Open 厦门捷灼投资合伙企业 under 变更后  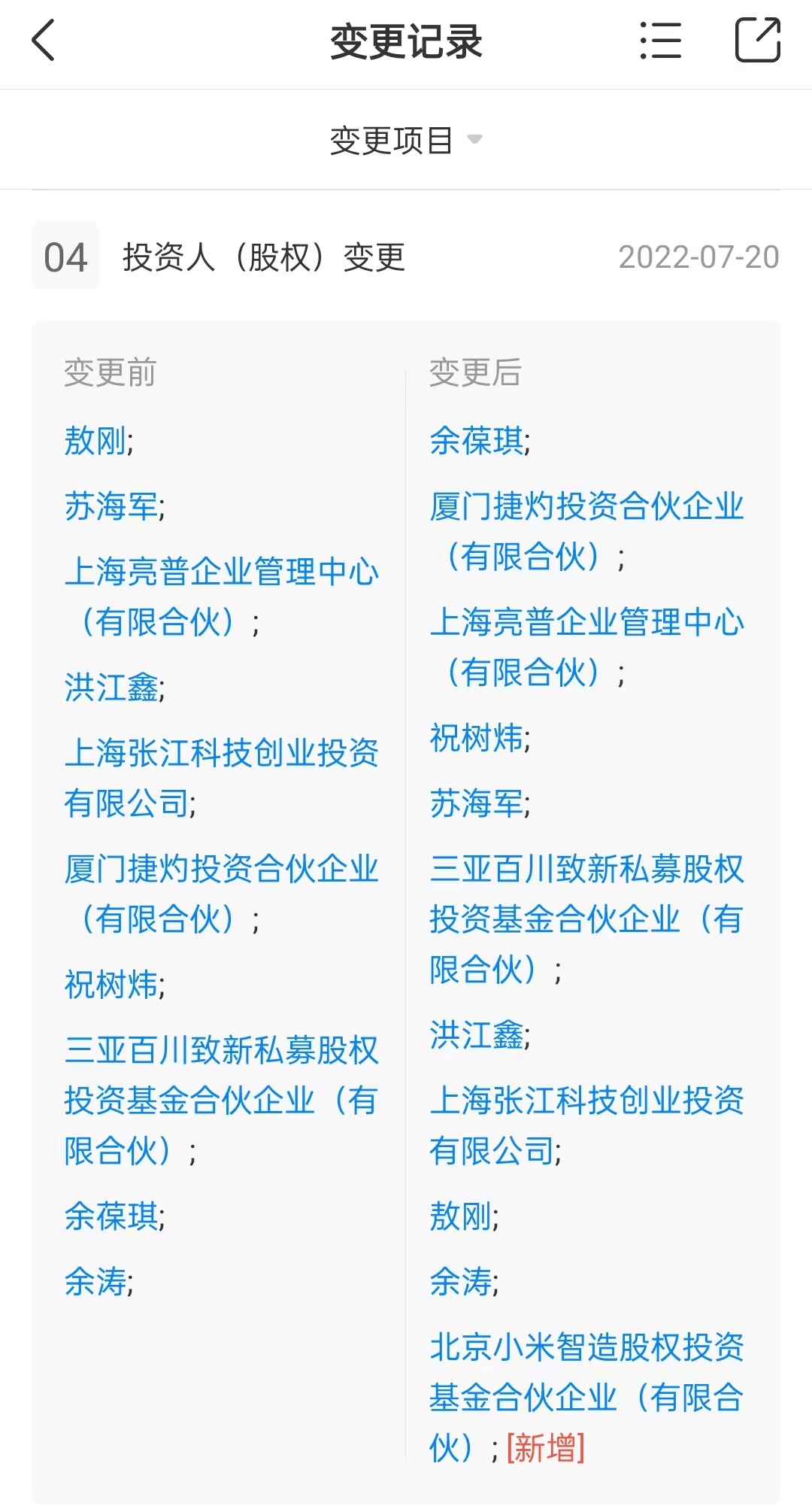[586, 531]
